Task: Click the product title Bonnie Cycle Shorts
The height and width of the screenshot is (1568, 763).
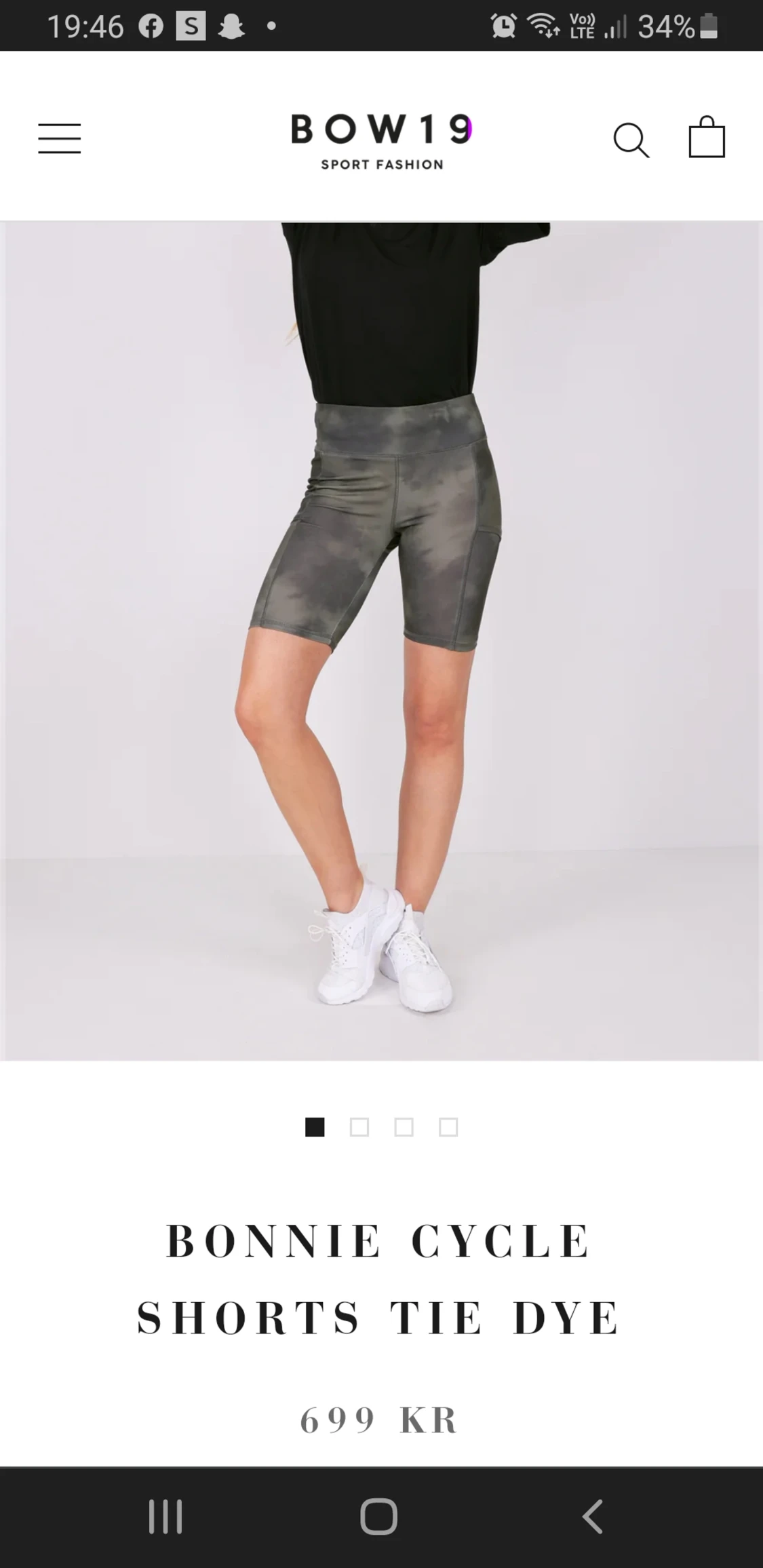Action: coord(381,1278)
